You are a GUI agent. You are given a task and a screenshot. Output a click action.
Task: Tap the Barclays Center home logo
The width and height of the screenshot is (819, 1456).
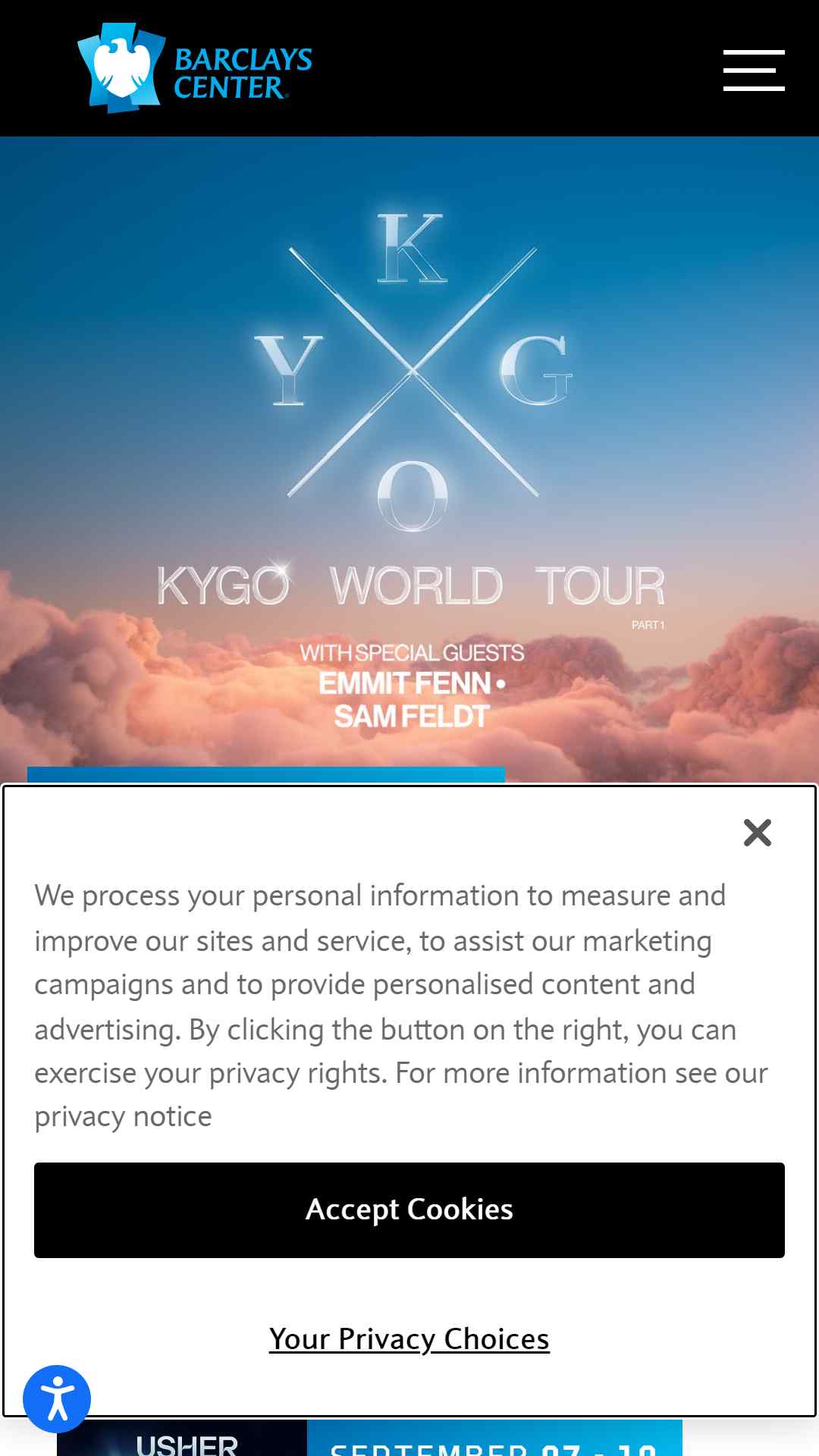195,69
